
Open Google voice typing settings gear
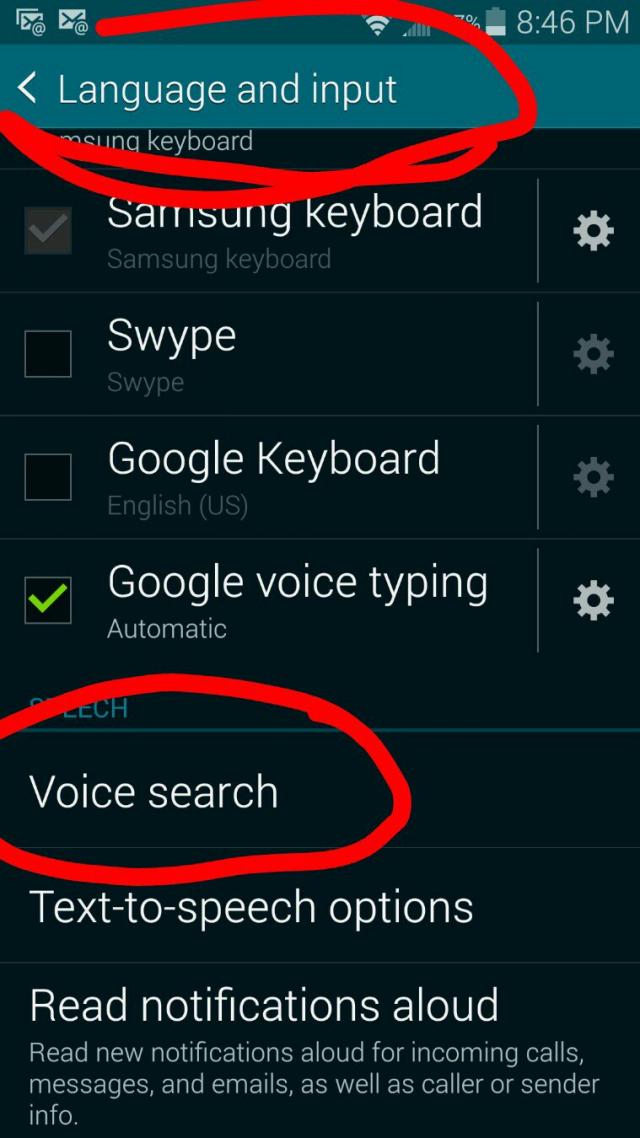[592, 600]
